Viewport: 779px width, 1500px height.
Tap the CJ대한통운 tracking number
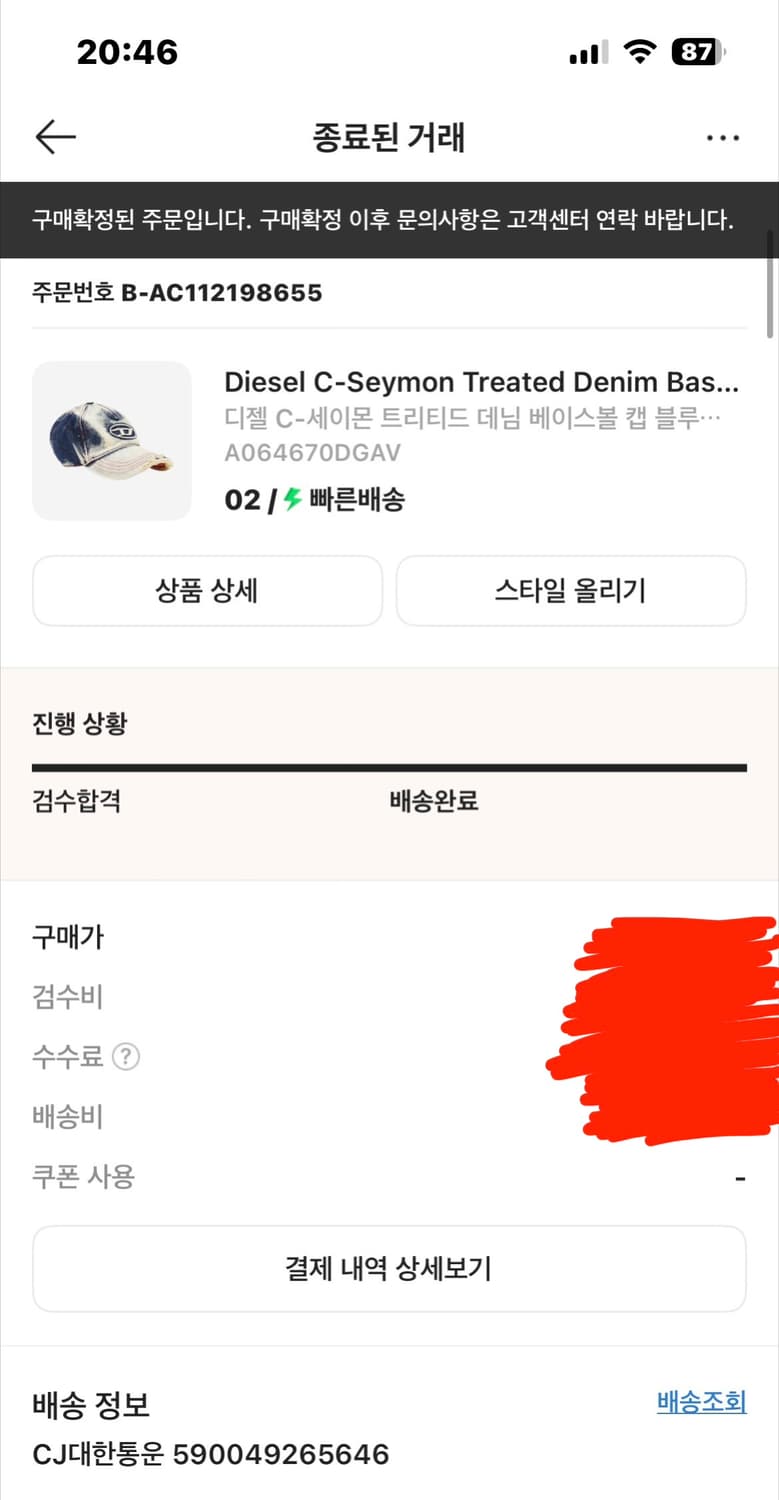pyautogui.click(x=212, y=1456)
